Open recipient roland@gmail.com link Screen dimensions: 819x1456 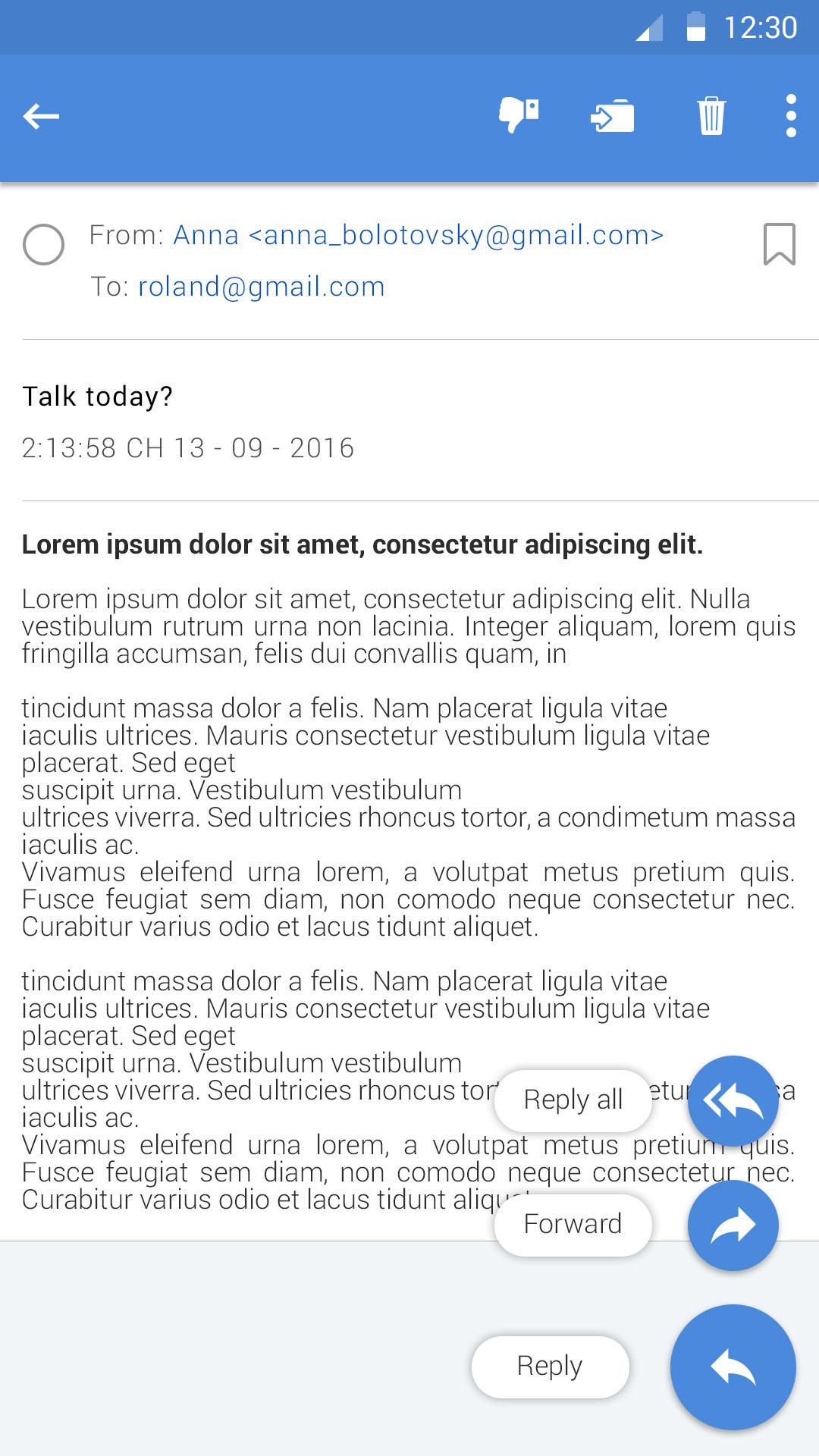tap(262, 287)
